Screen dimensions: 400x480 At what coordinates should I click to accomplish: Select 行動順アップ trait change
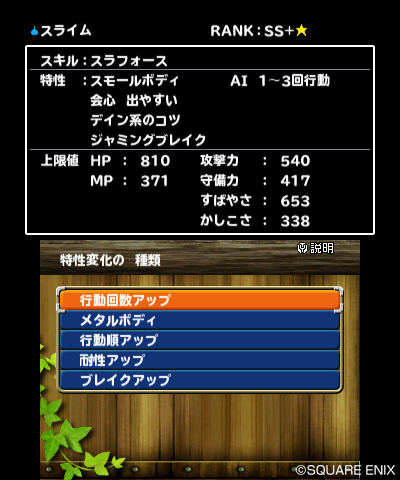click(200, 340)
